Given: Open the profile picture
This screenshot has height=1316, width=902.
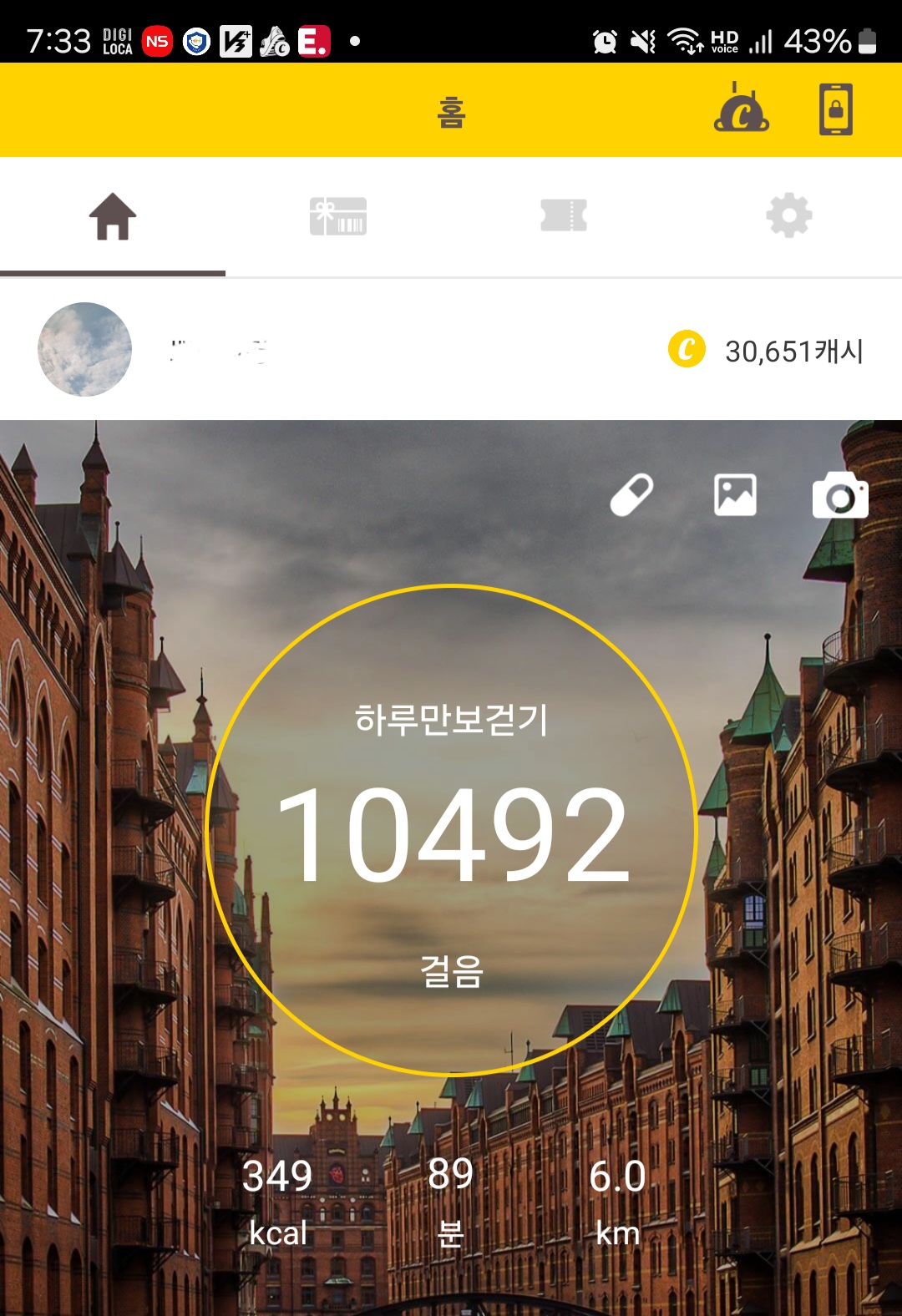Looking at the screenshot, I should click(85, 349).
